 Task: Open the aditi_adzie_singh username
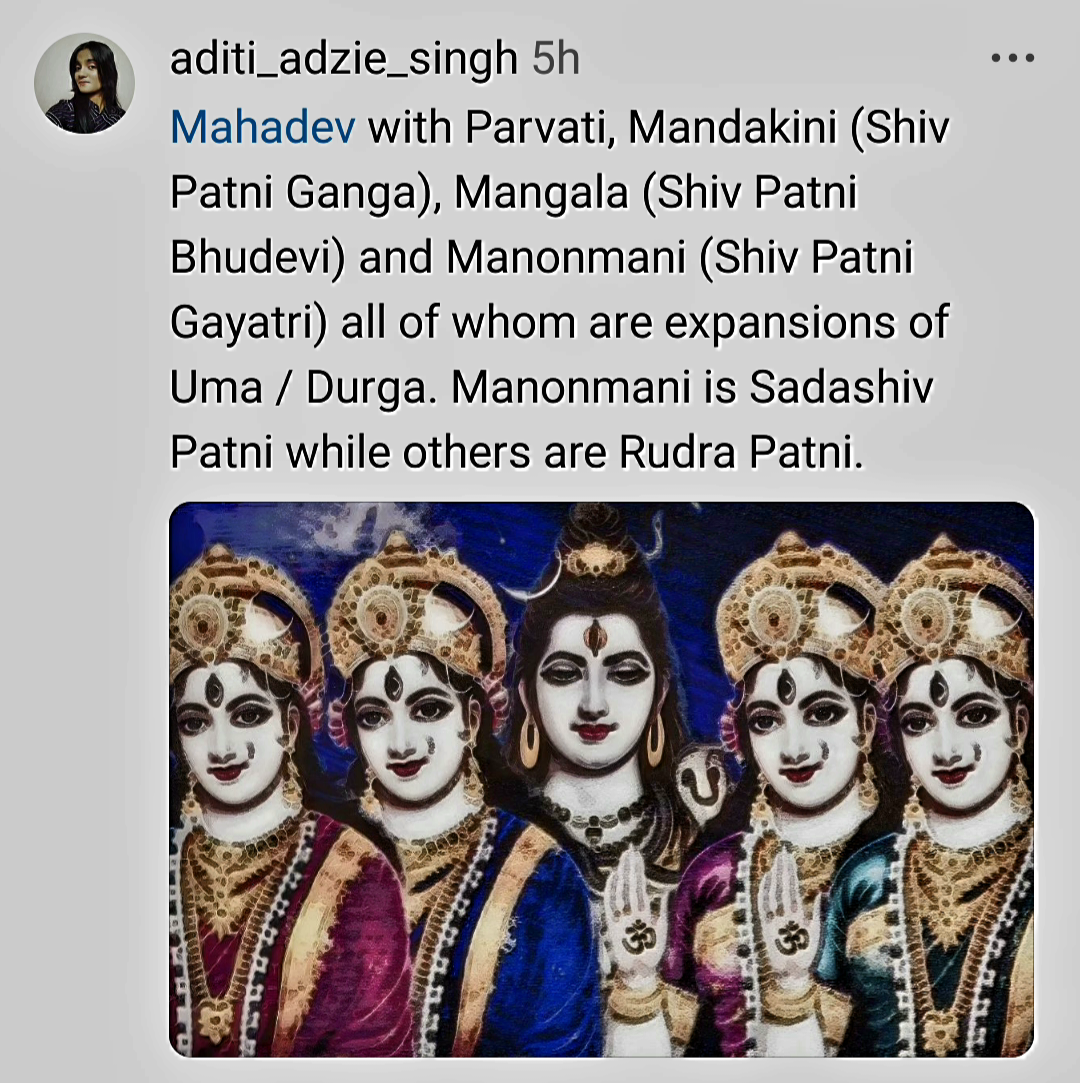click(x=343, y=60)
